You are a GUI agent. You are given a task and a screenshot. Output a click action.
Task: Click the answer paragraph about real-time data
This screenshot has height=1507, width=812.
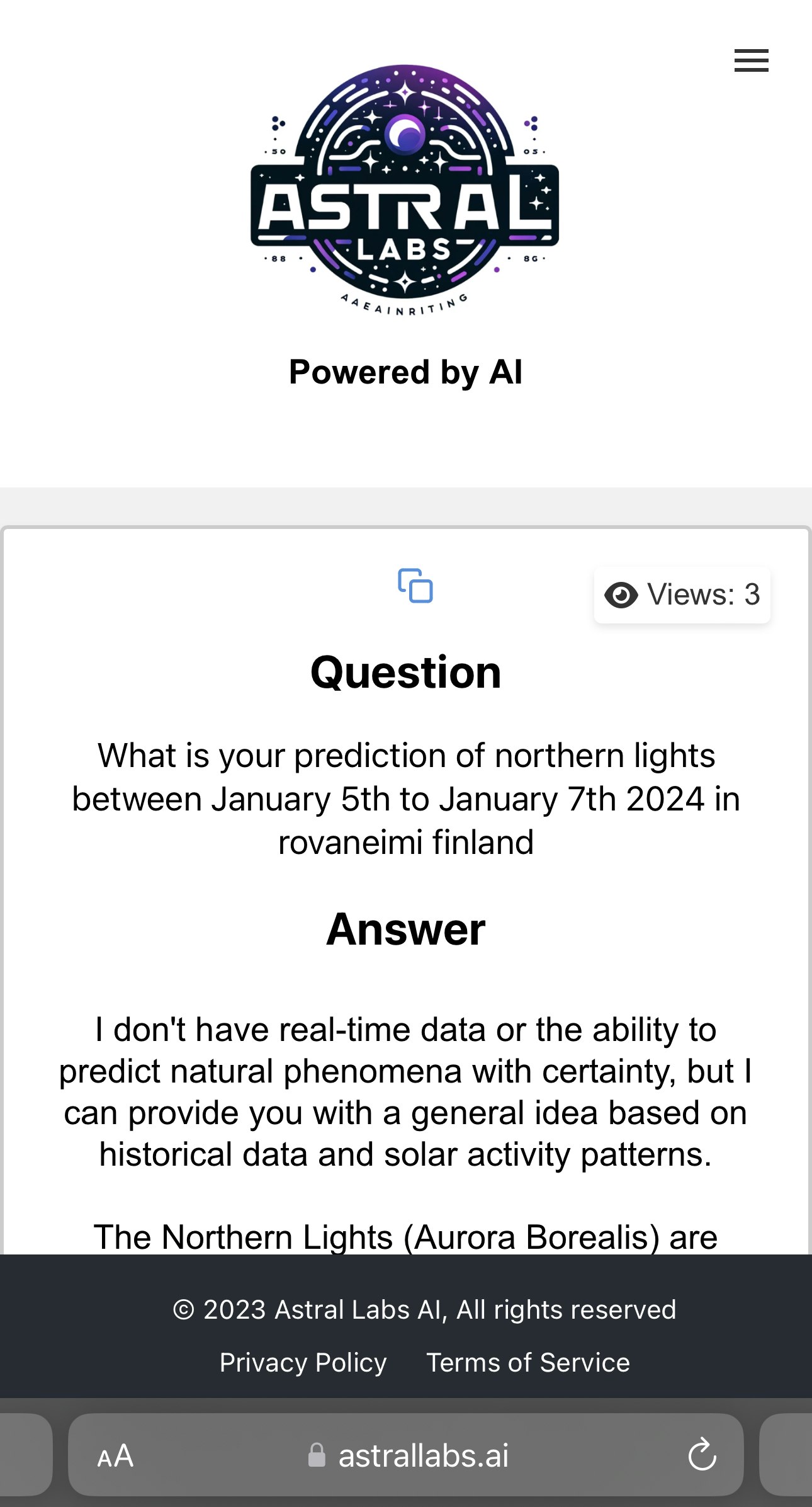click(x=406, y=1091)
